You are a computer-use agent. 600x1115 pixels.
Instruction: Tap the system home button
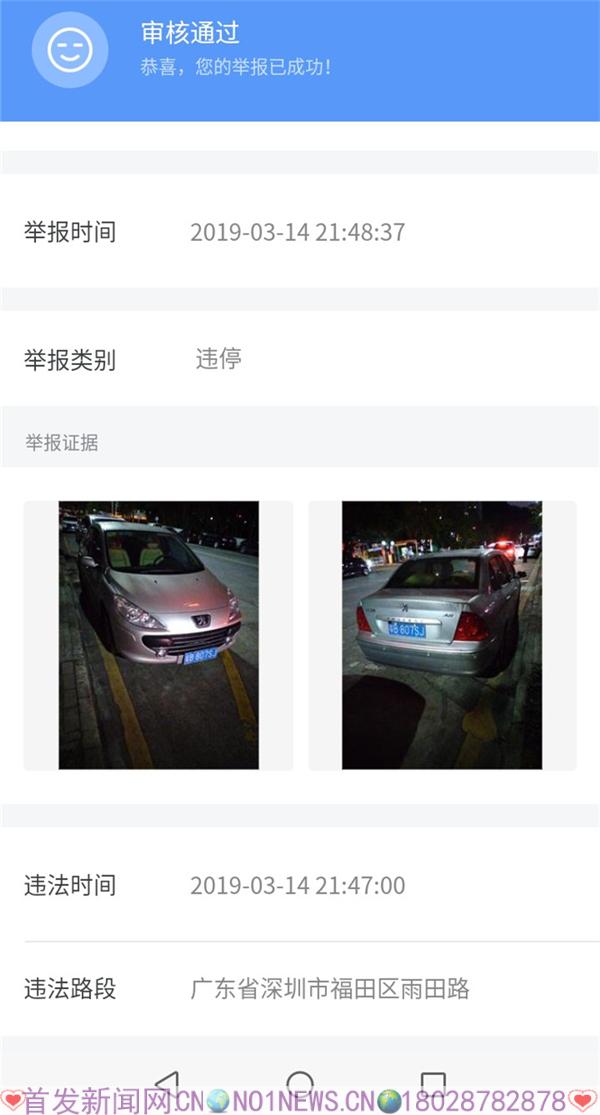(x=300, y=1082)
